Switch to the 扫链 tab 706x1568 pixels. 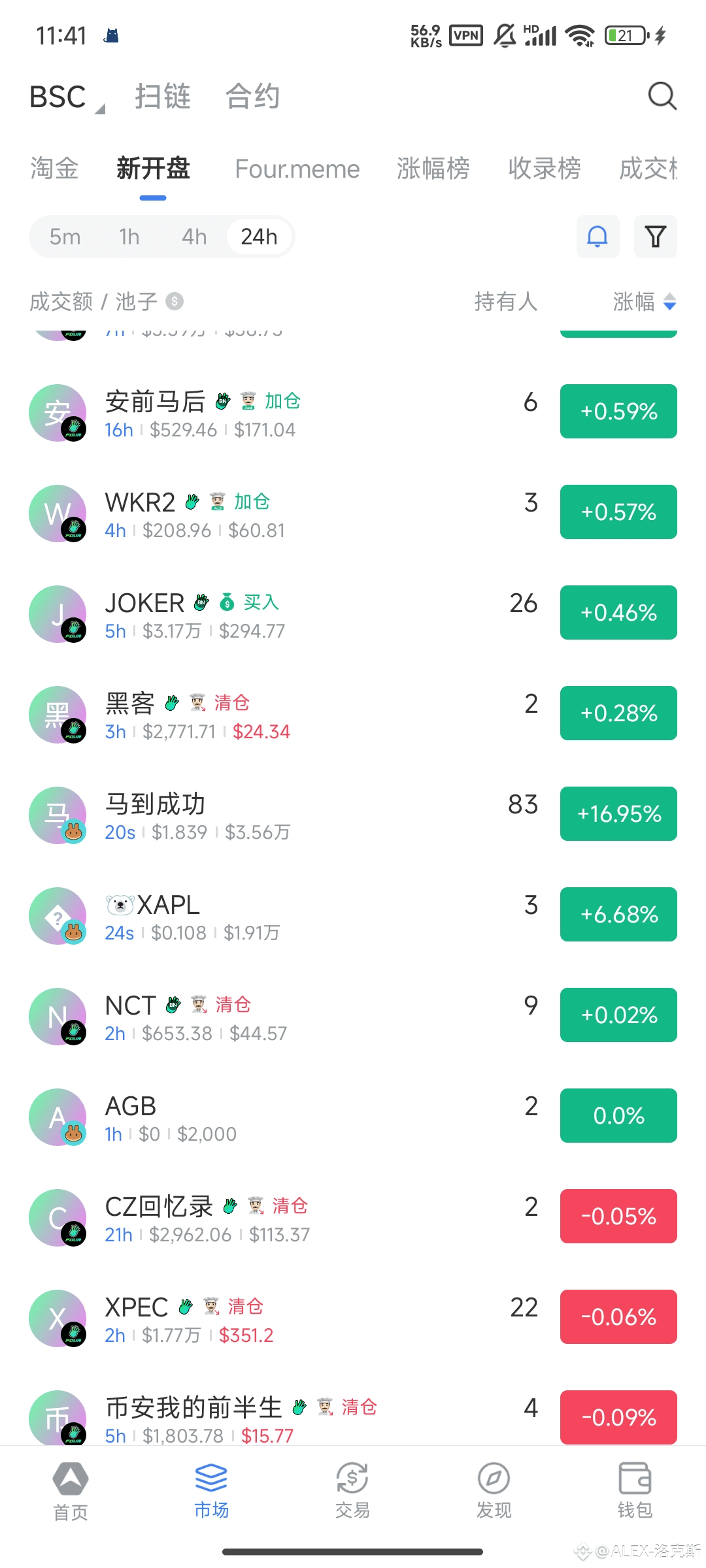point(163,97)
